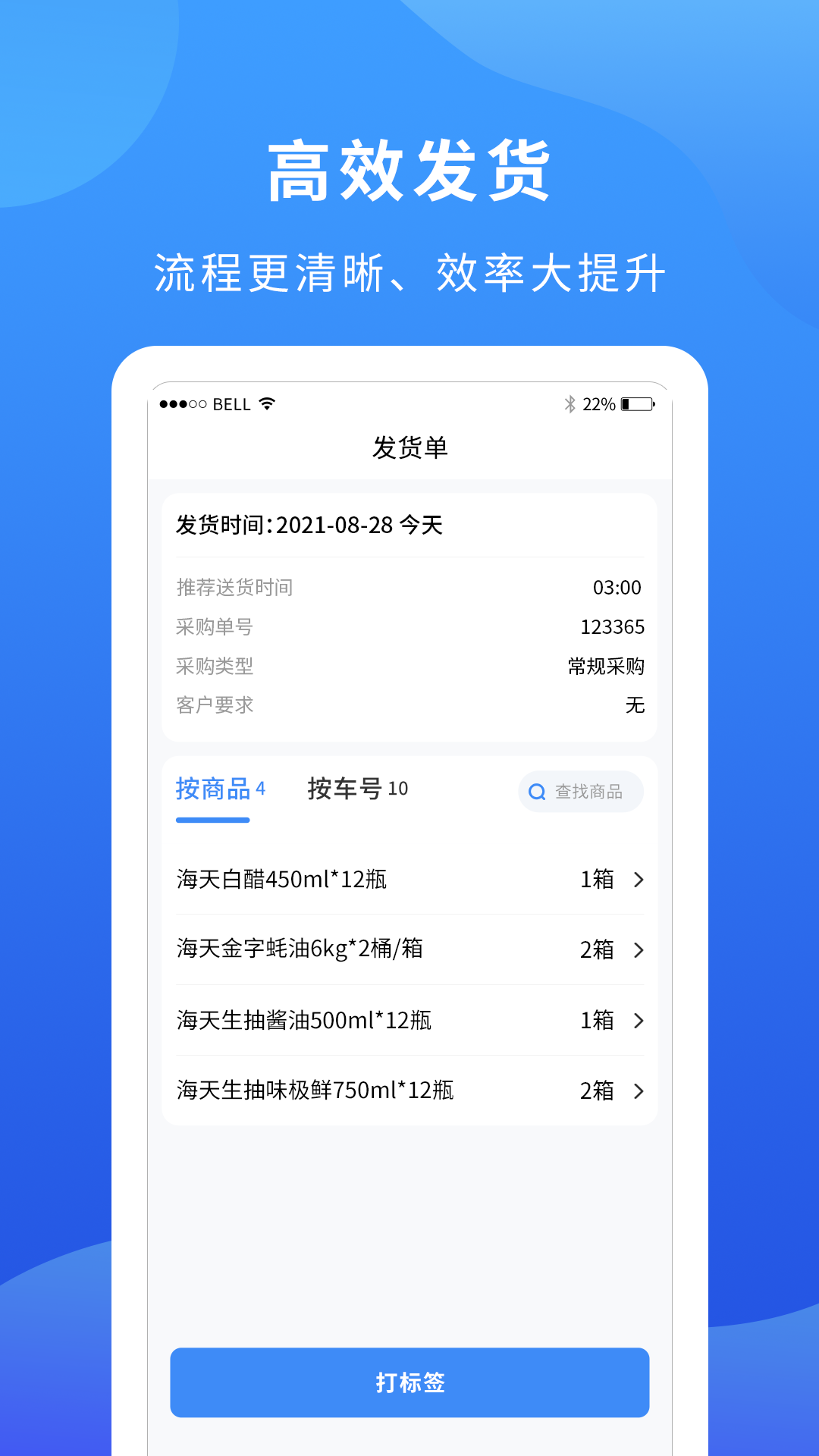Screen dimensions: 819x1456
Task: Click the battery icon showing 22%
Action: (x=638, y=404)
